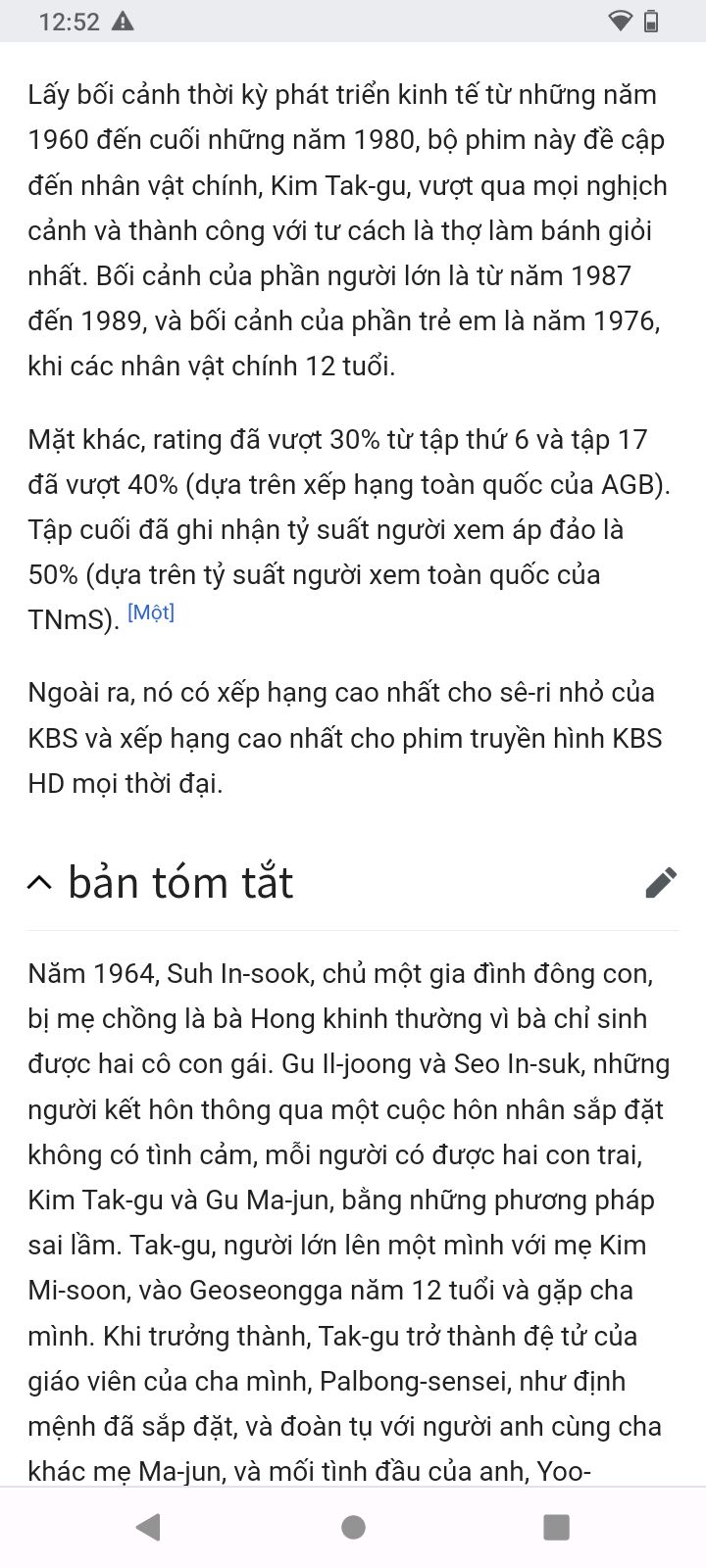706x1568 pixels.
Task: Open recent apps with the square button
Action: pyautogui.click(x=556, y=1527)
